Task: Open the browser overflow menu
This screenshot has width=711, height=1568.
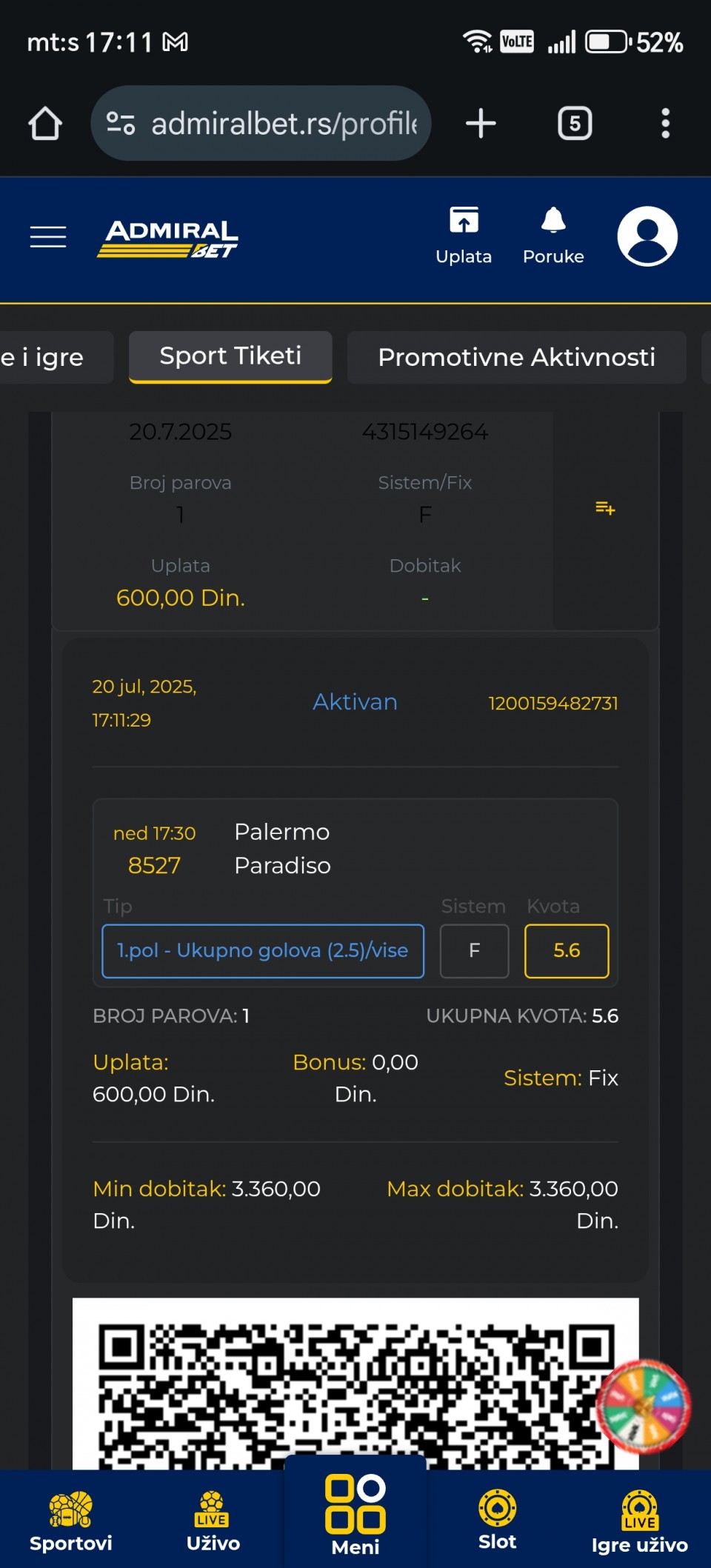Action: point(665,124)
